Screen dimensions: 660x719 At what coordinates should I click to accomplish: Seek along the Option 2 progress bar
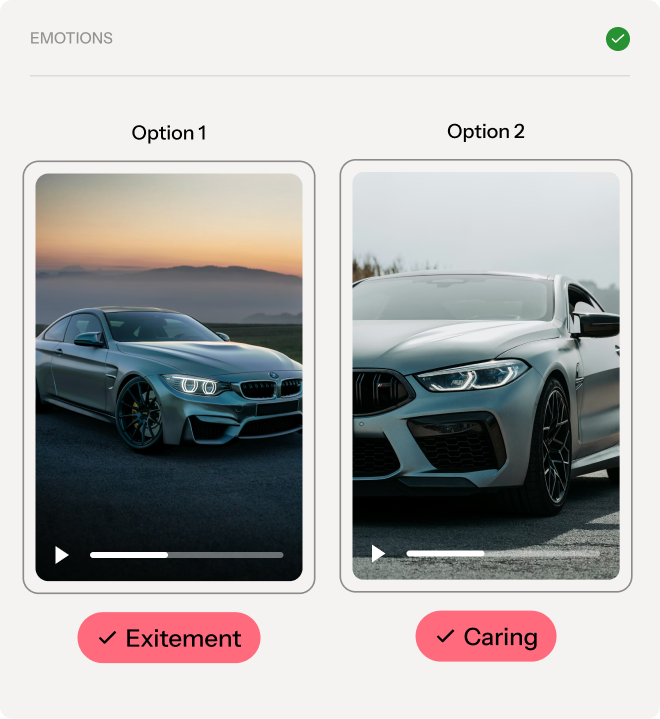(502, 553)
